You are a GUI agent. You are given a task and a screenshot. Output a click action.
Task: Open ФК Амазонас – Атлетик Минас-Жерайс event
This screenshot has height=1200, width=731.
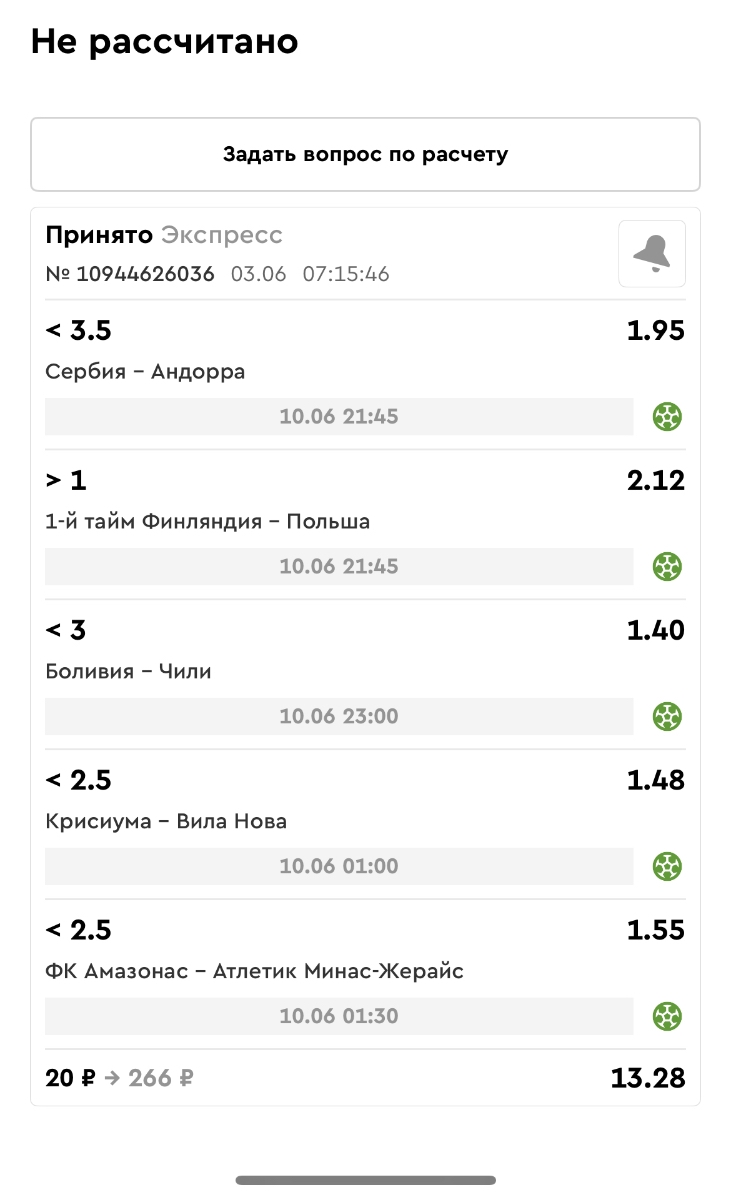click(x=254, y=972)
